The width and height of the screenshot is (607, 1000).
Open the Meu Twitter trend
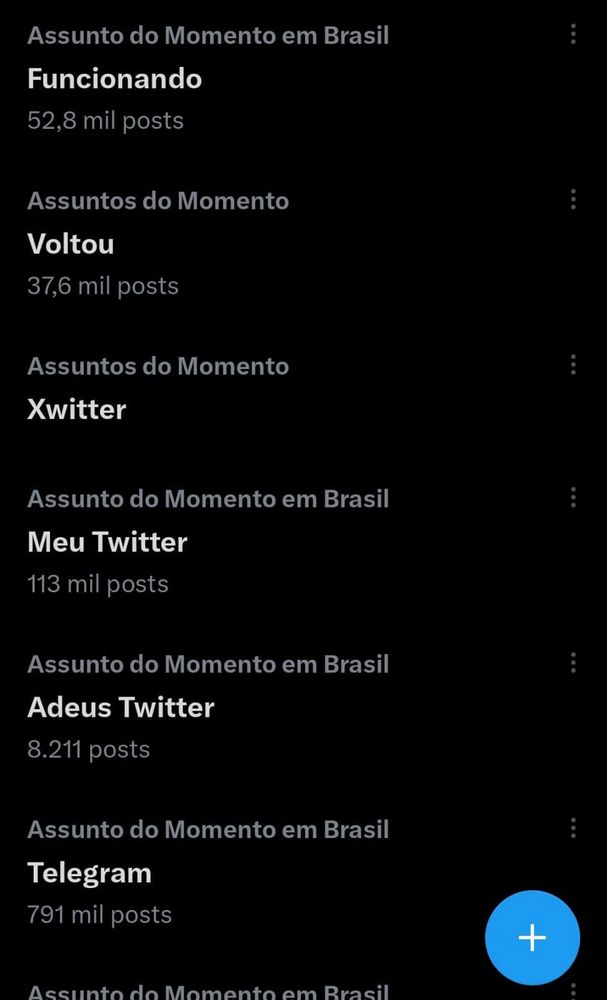click(x=107, y=542)
